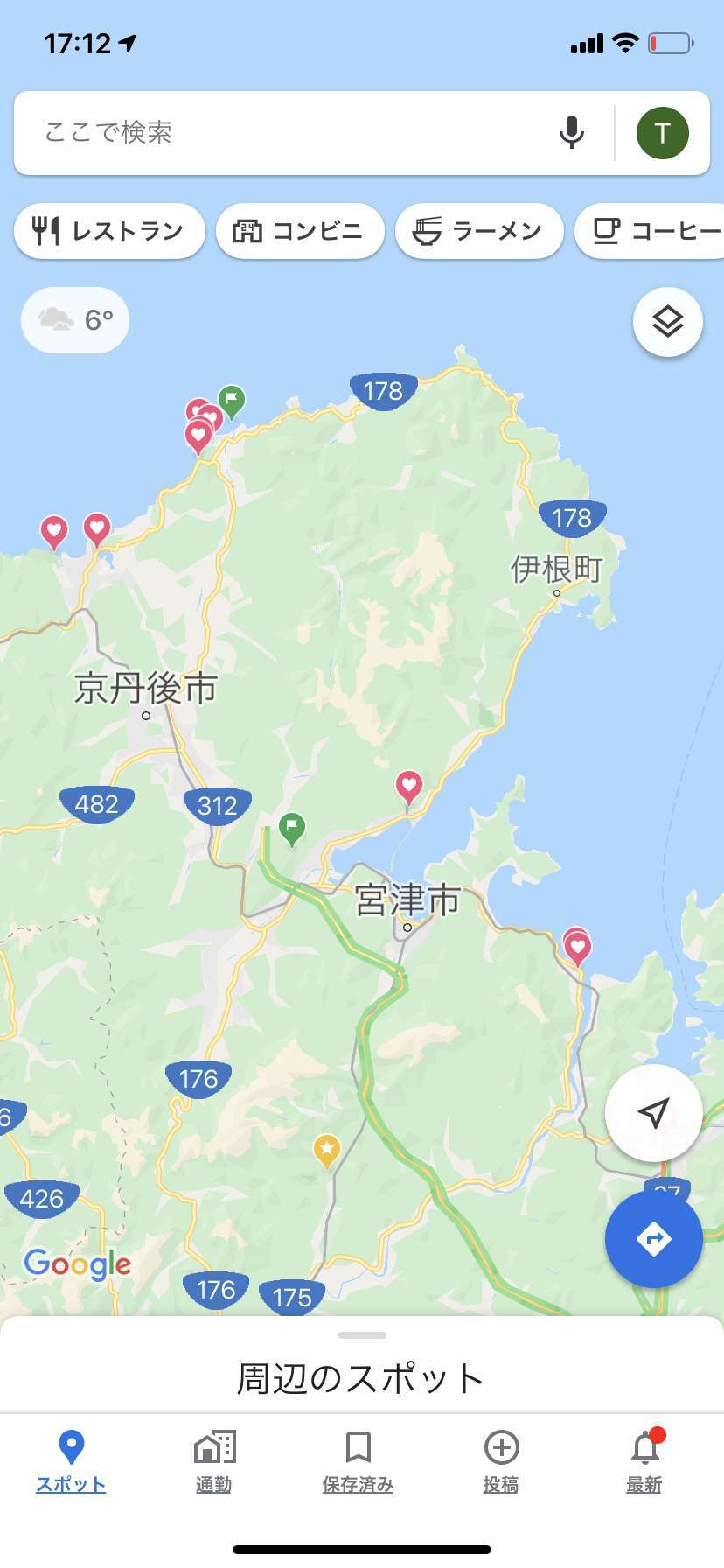Tap the heart pin near 宮津市 coast

408,787
